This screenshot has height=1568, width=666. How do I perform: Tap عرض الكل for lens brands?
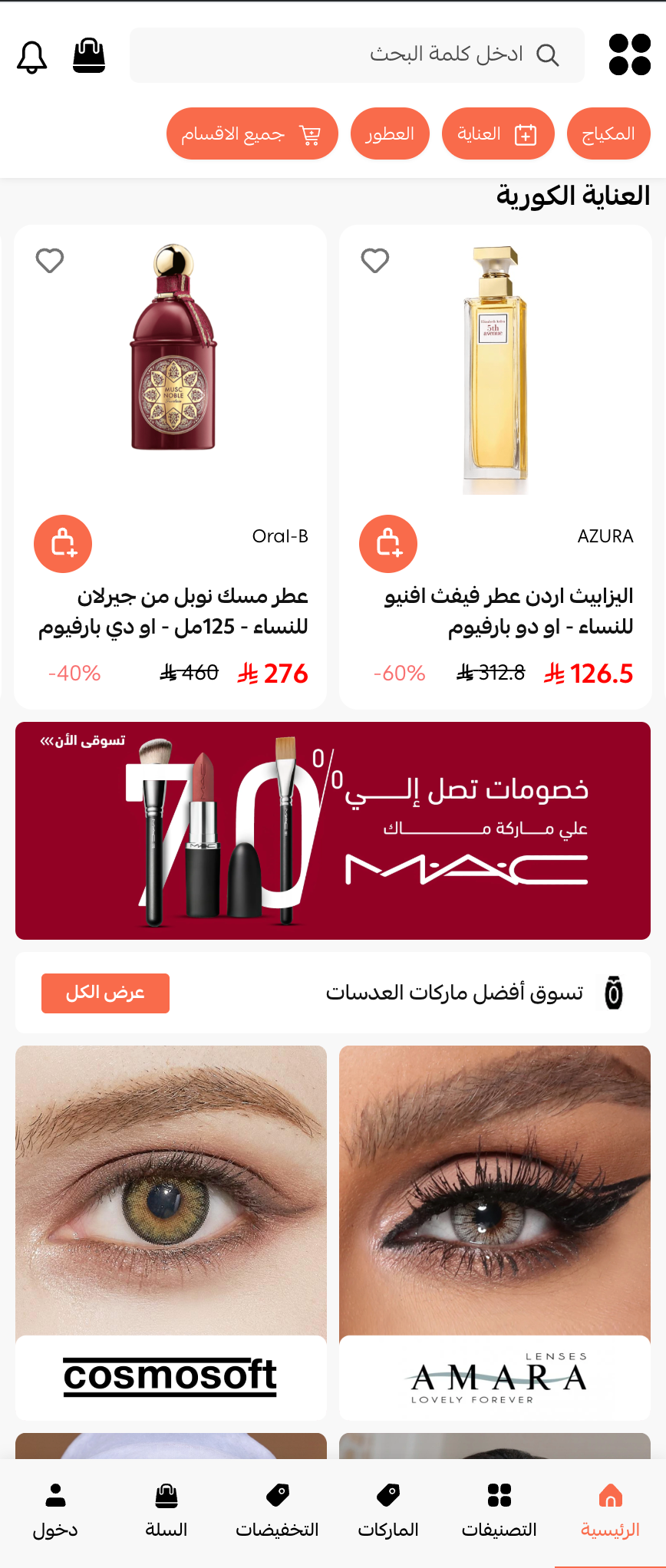click(x=105, y=993)
